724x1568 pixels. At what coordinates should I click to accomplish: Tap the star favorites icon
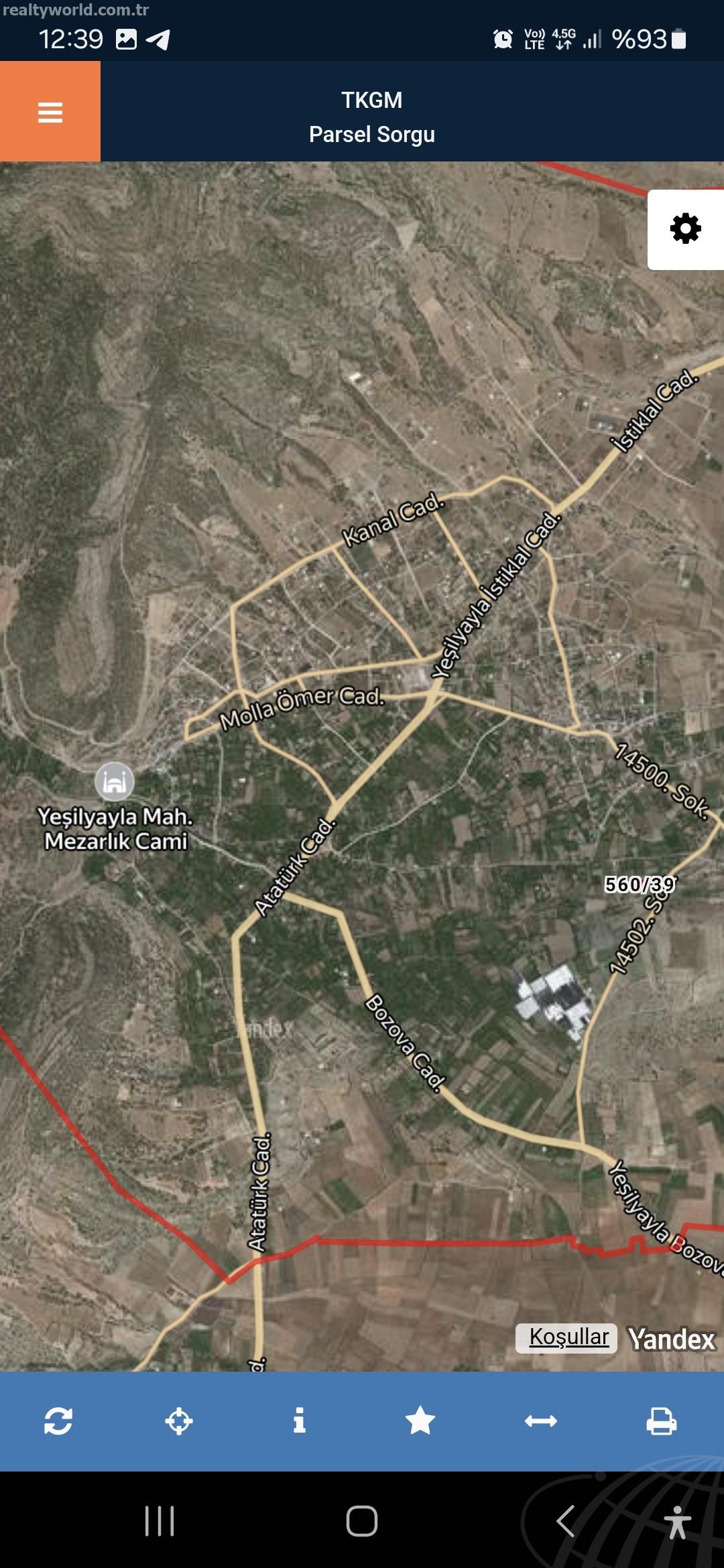(x=420, y=1421)
